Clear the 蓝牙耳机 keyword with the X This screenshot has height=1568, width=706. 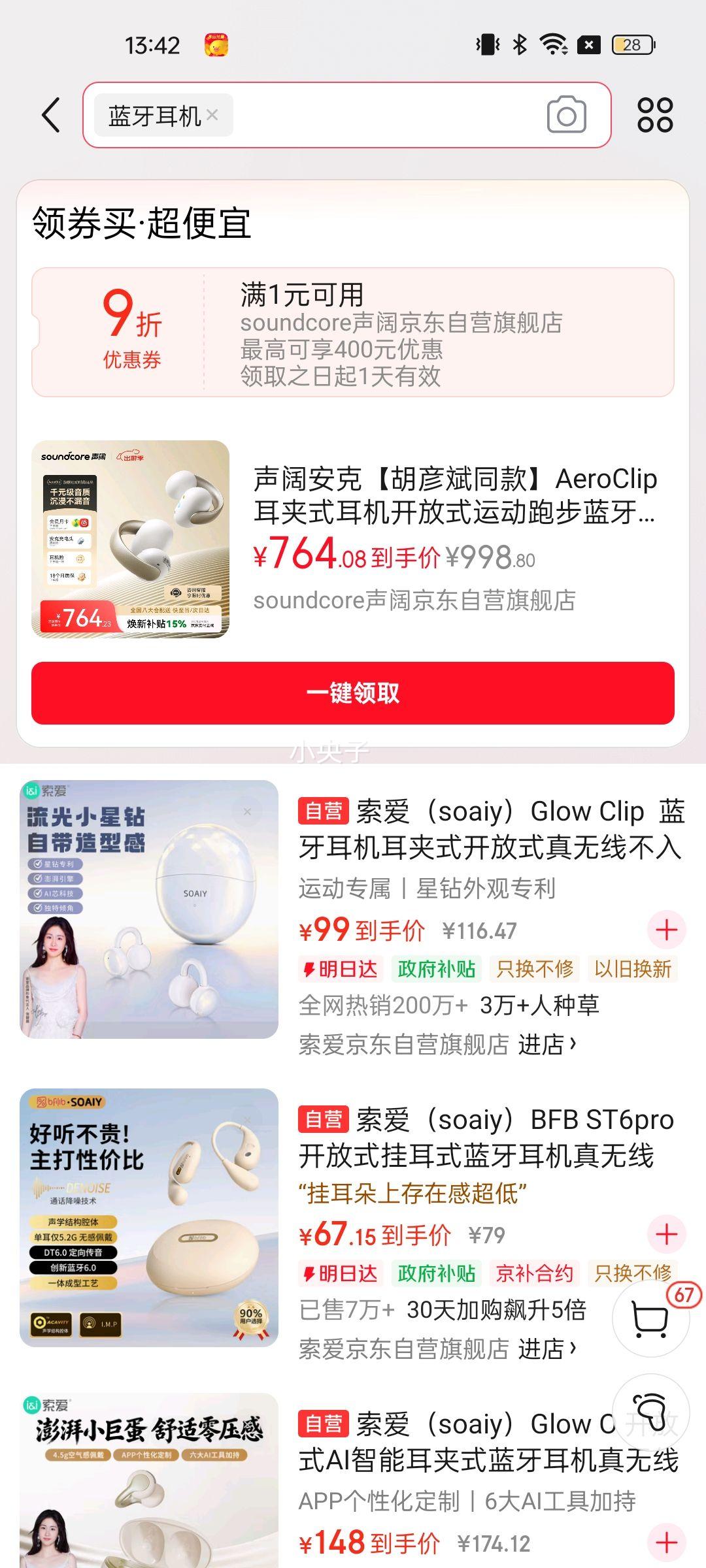click(211, 115)
